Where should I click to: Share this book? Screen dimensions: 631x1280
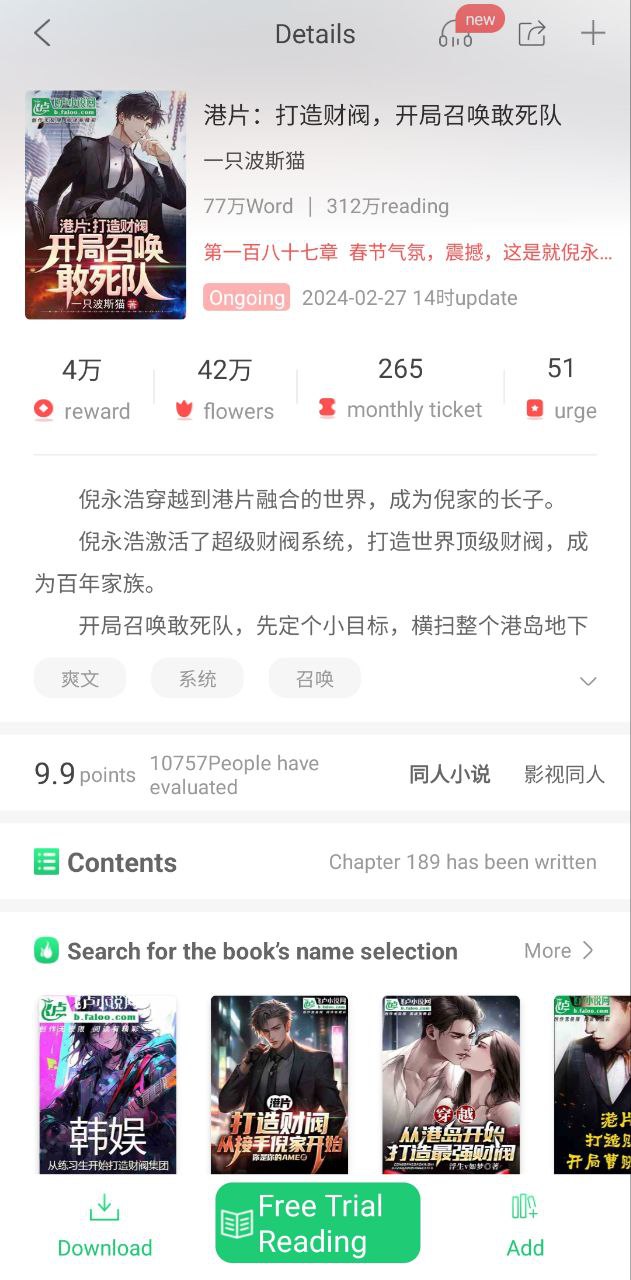click(532, 34)
